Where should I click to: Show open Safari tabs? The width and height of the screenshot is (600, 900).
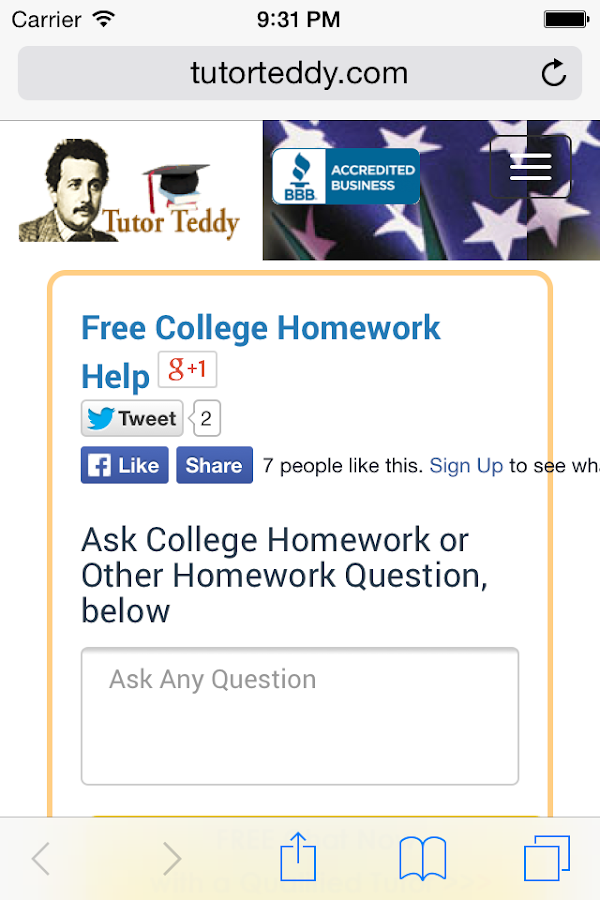547,858
